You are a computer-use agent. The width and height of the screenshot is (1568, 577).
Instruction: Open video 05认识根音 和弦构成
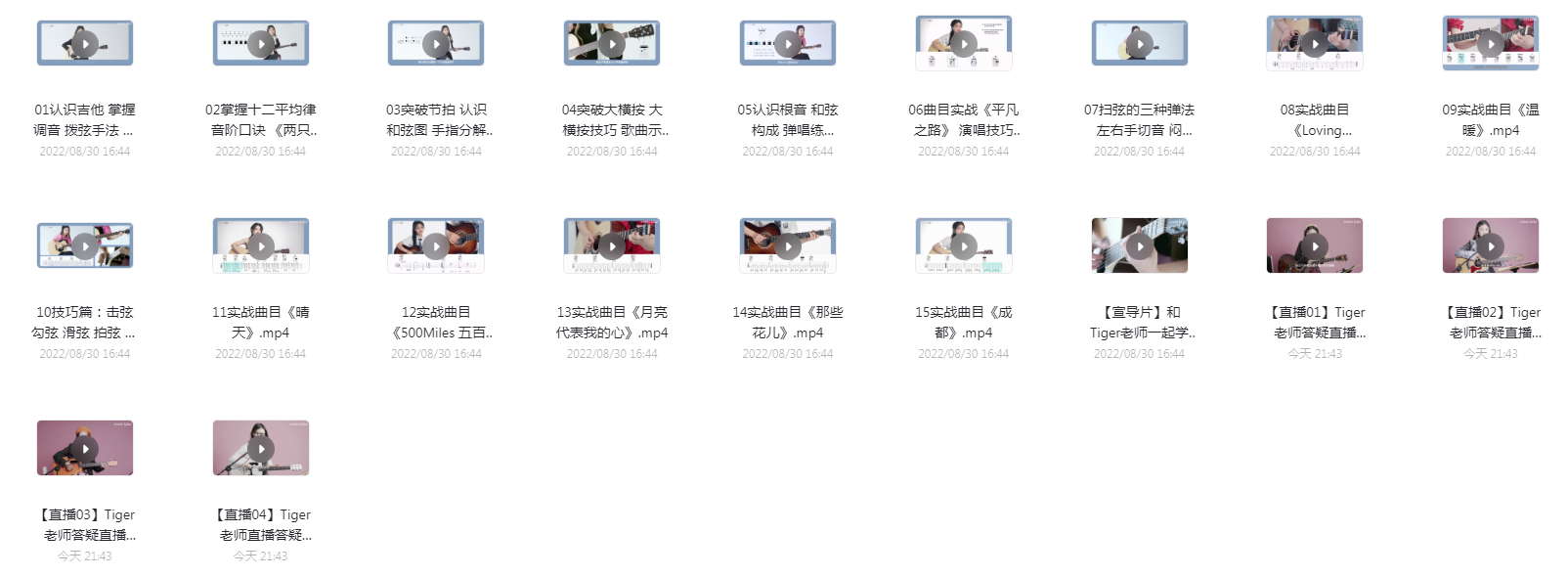(788, 44)
